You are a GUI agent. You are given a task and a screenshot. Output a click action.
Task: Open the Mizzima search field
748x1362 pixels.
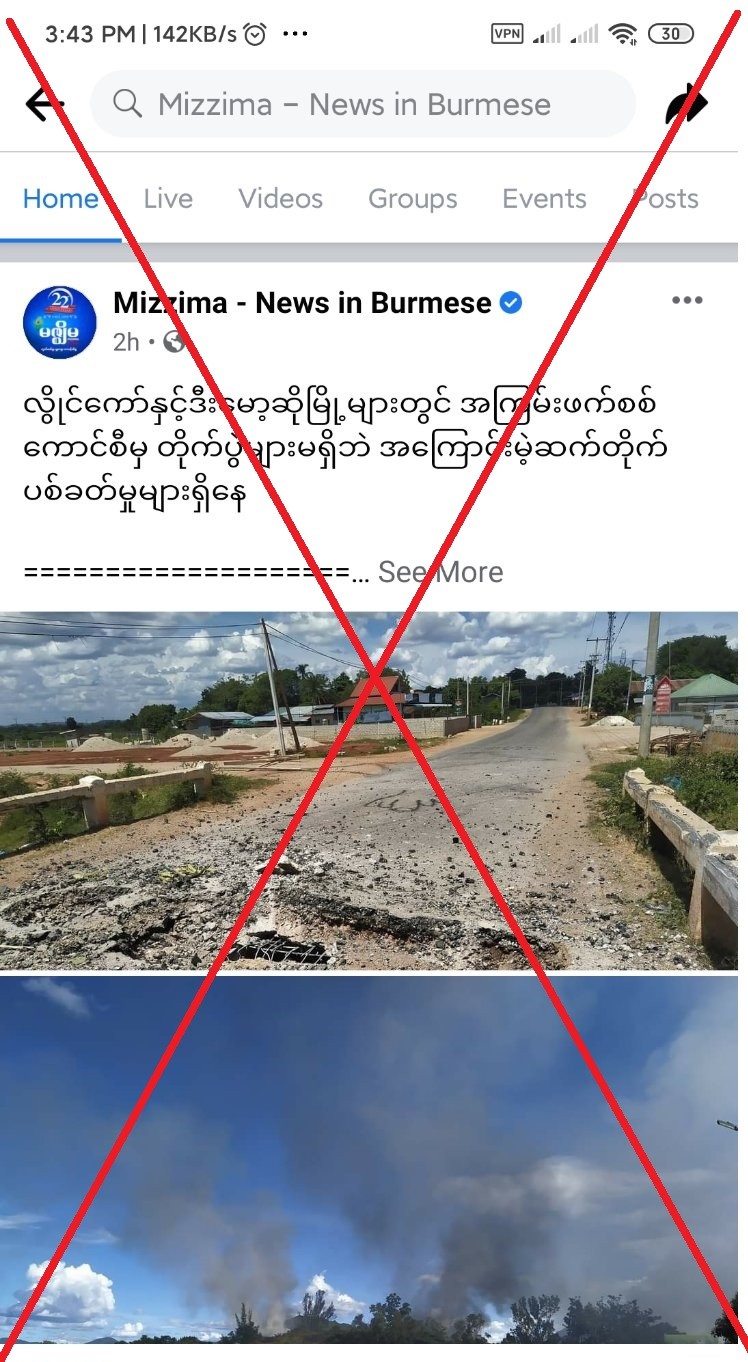[x=363, y=104]
